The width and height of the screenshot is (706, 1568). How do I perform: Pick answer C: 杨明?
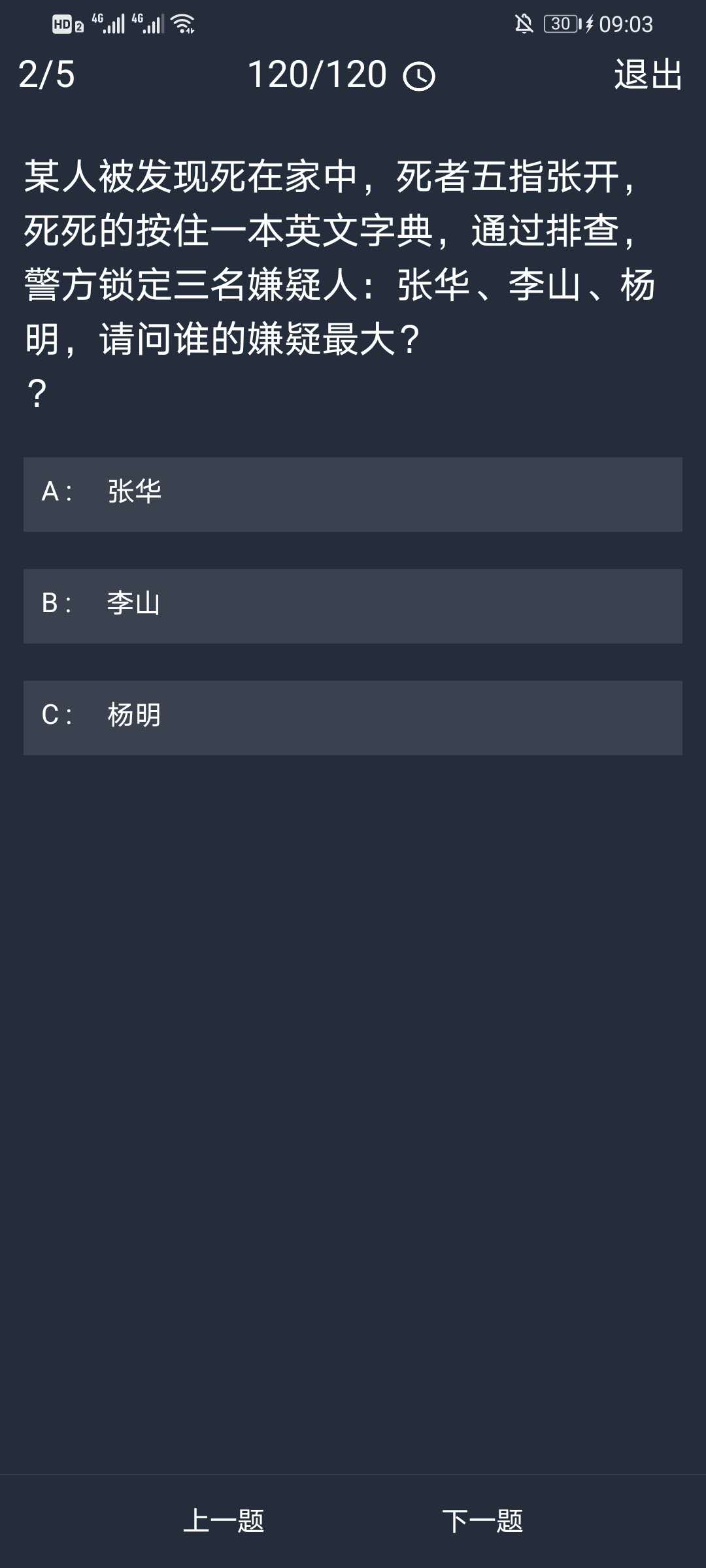coord(353,717)
